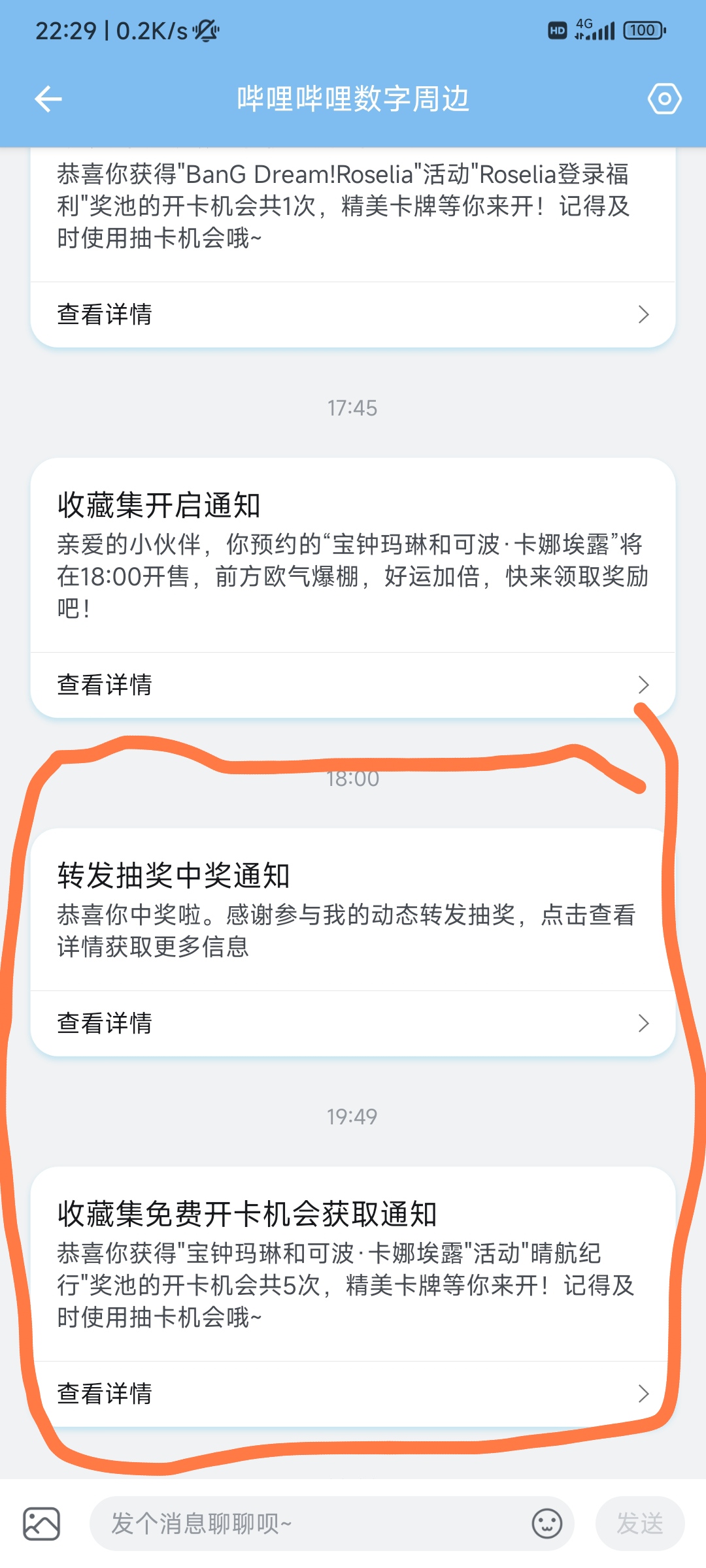Screen dimensions: 706x1568
Task: Open 查看详情 under 收藏集开启通知
Action: (353, 685)
